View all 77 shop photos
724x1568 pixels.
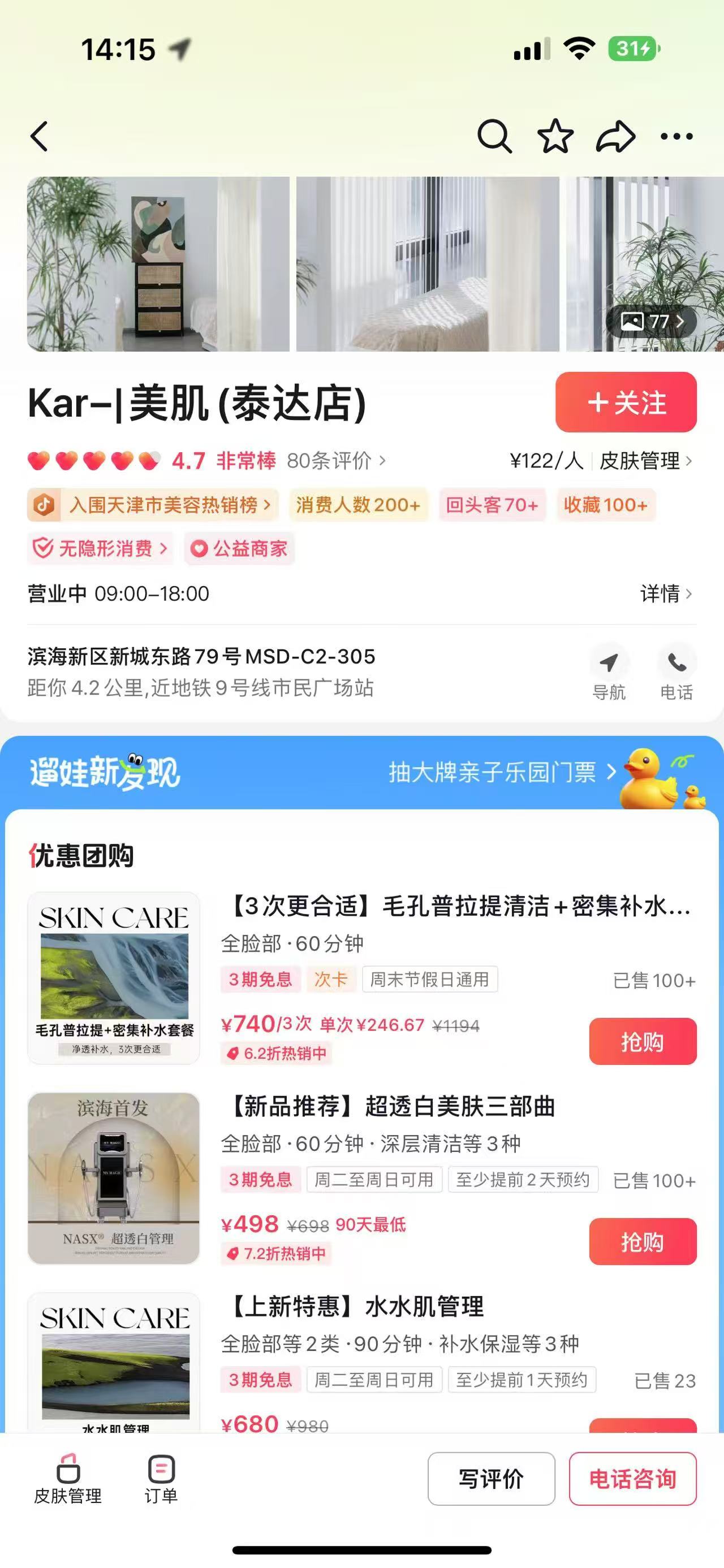[x=652, y=321]
